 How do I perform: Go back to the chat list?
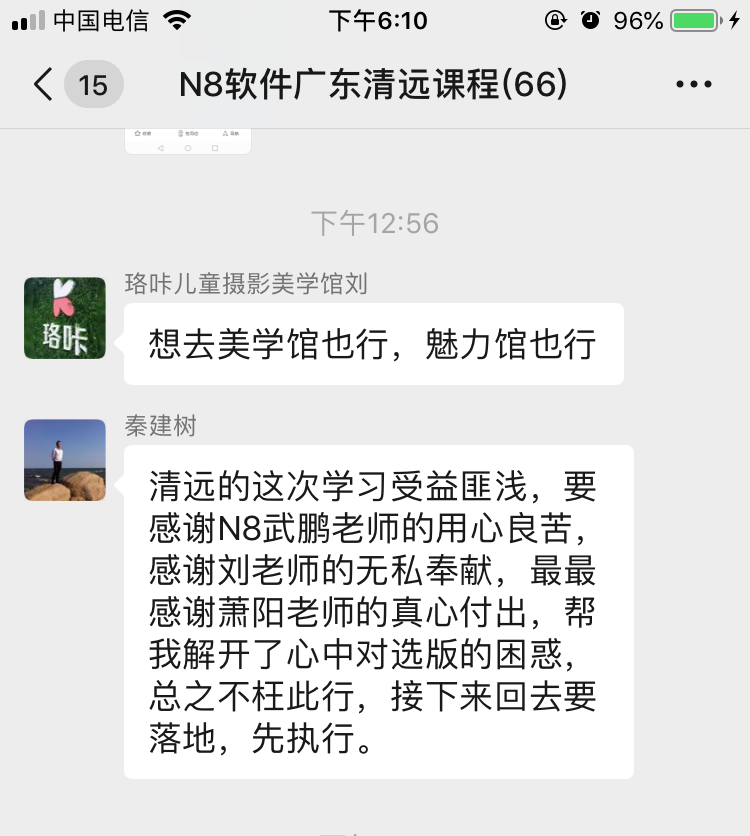(x=43, y=84)
